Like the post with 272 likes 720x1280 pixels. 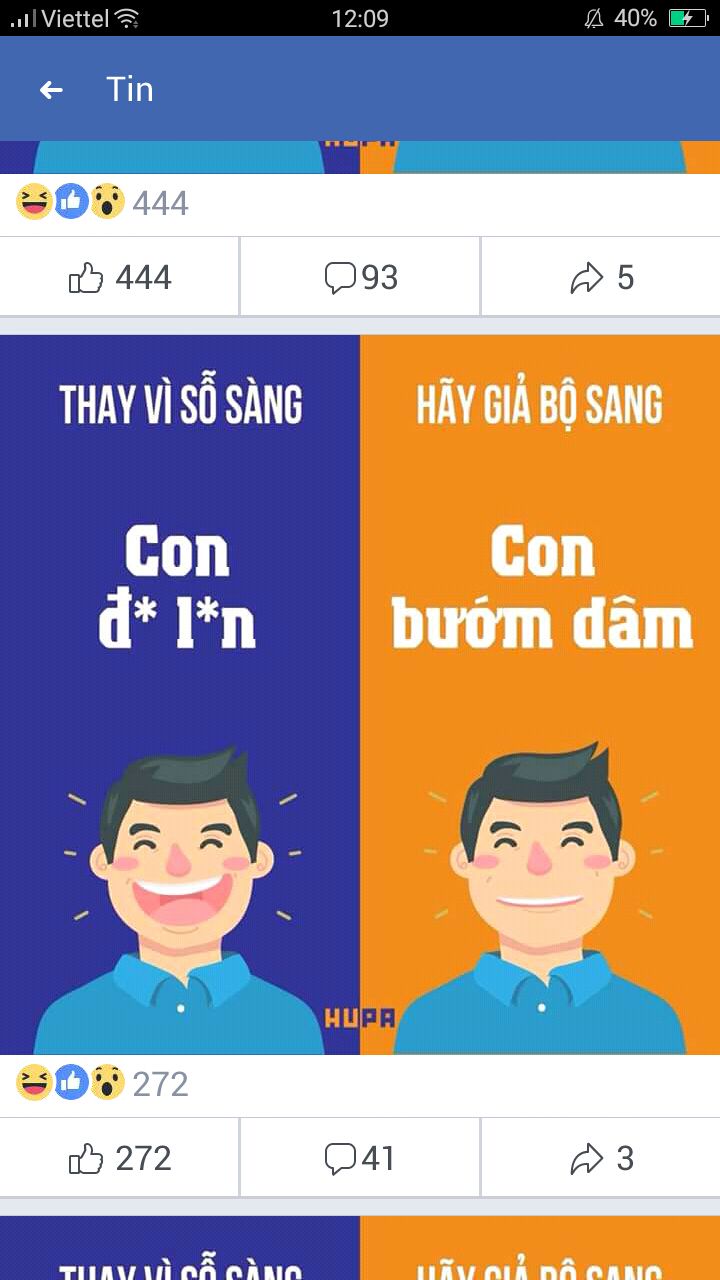(120, 1158)
